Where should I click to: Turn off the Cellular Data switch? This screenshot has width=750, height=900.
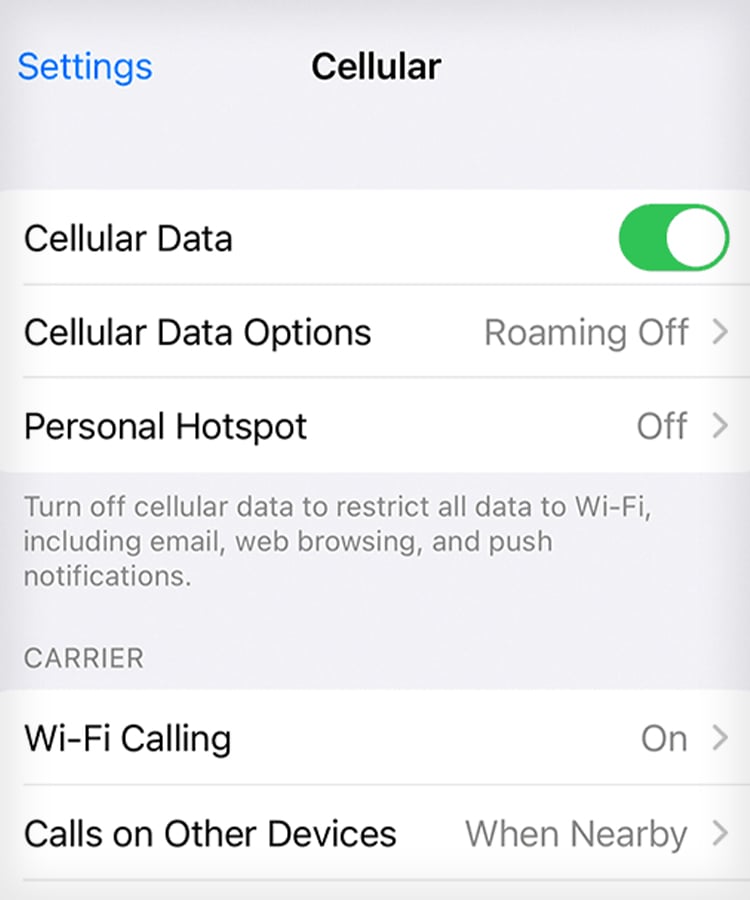(x=673, y=238)
